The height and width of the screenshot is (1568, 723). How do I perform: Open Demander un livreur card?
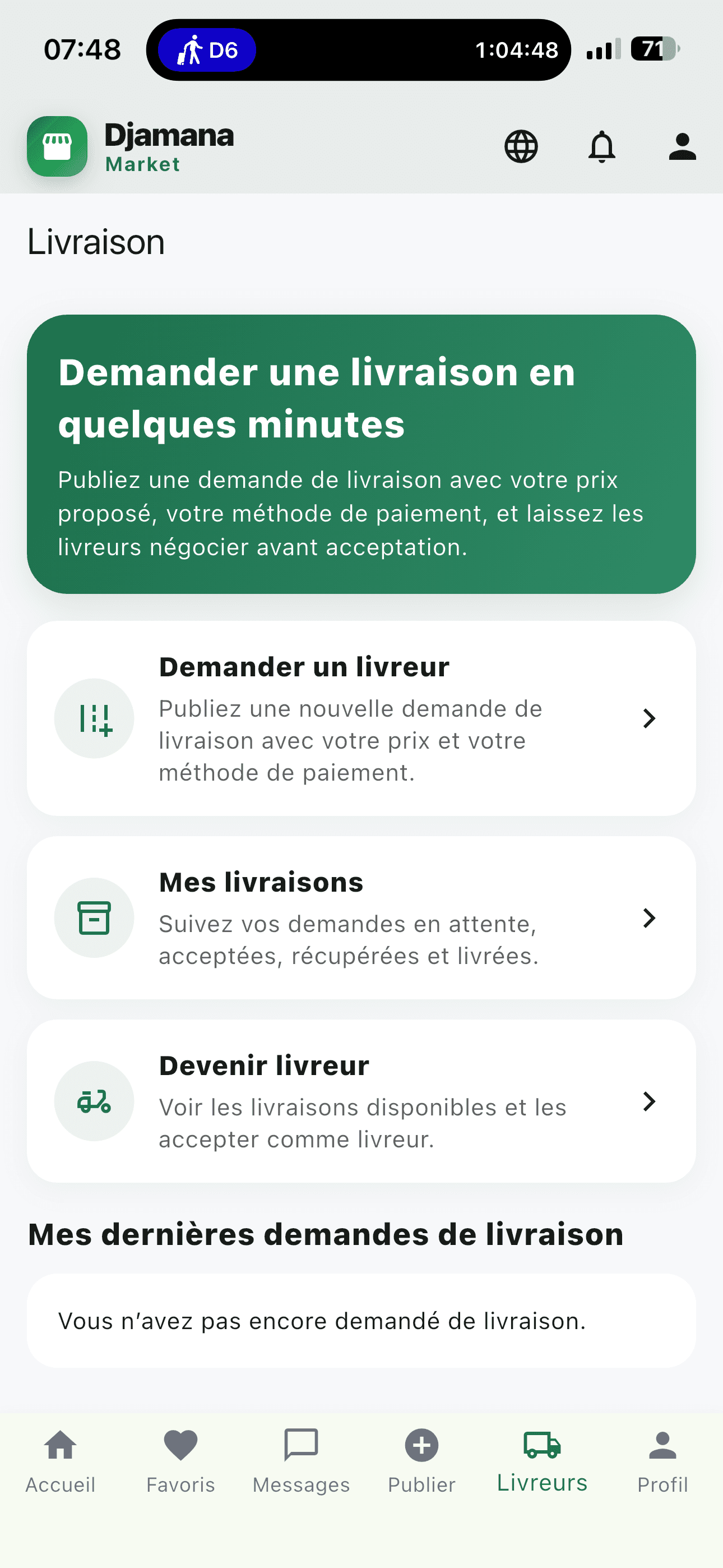(x=361, y=718)
